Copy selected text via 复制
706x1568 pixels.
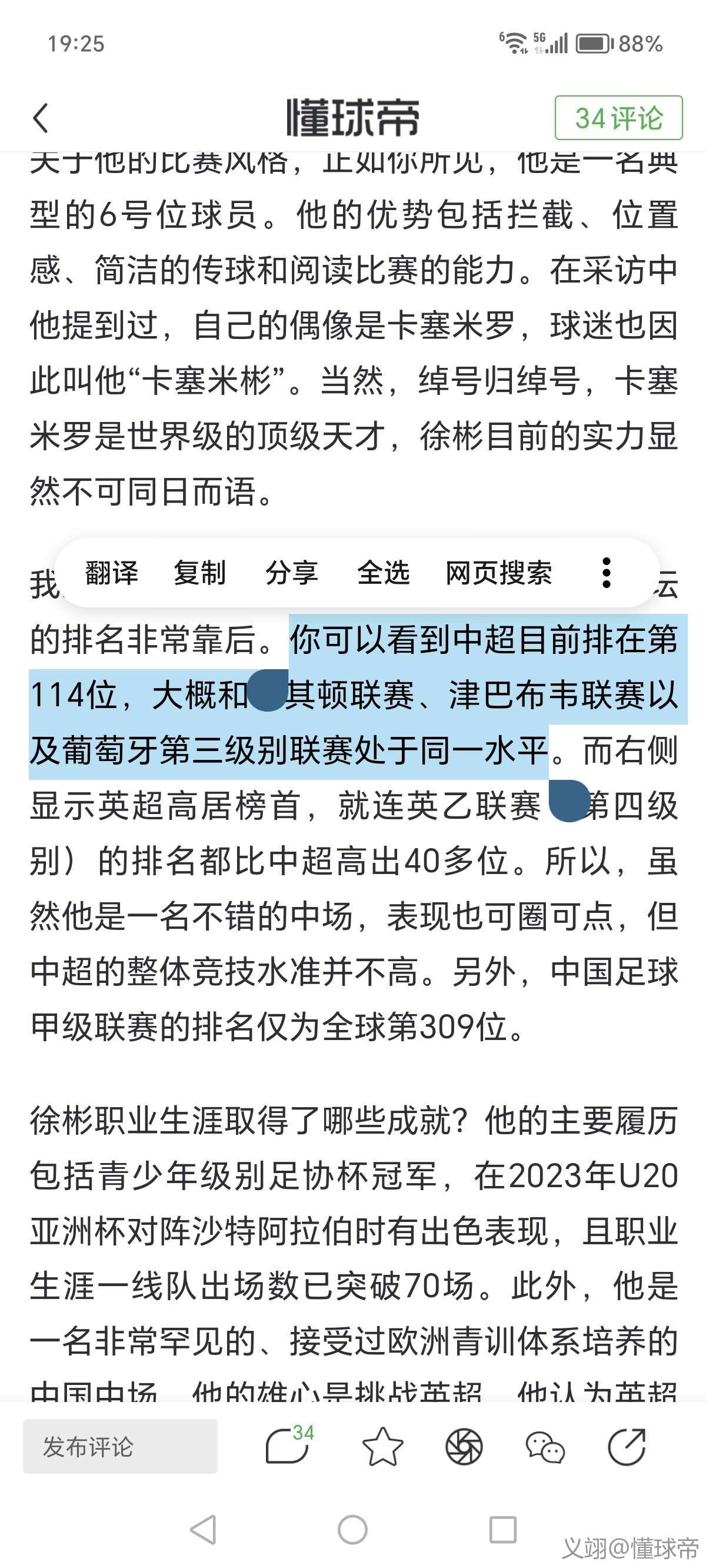point(199,573)
